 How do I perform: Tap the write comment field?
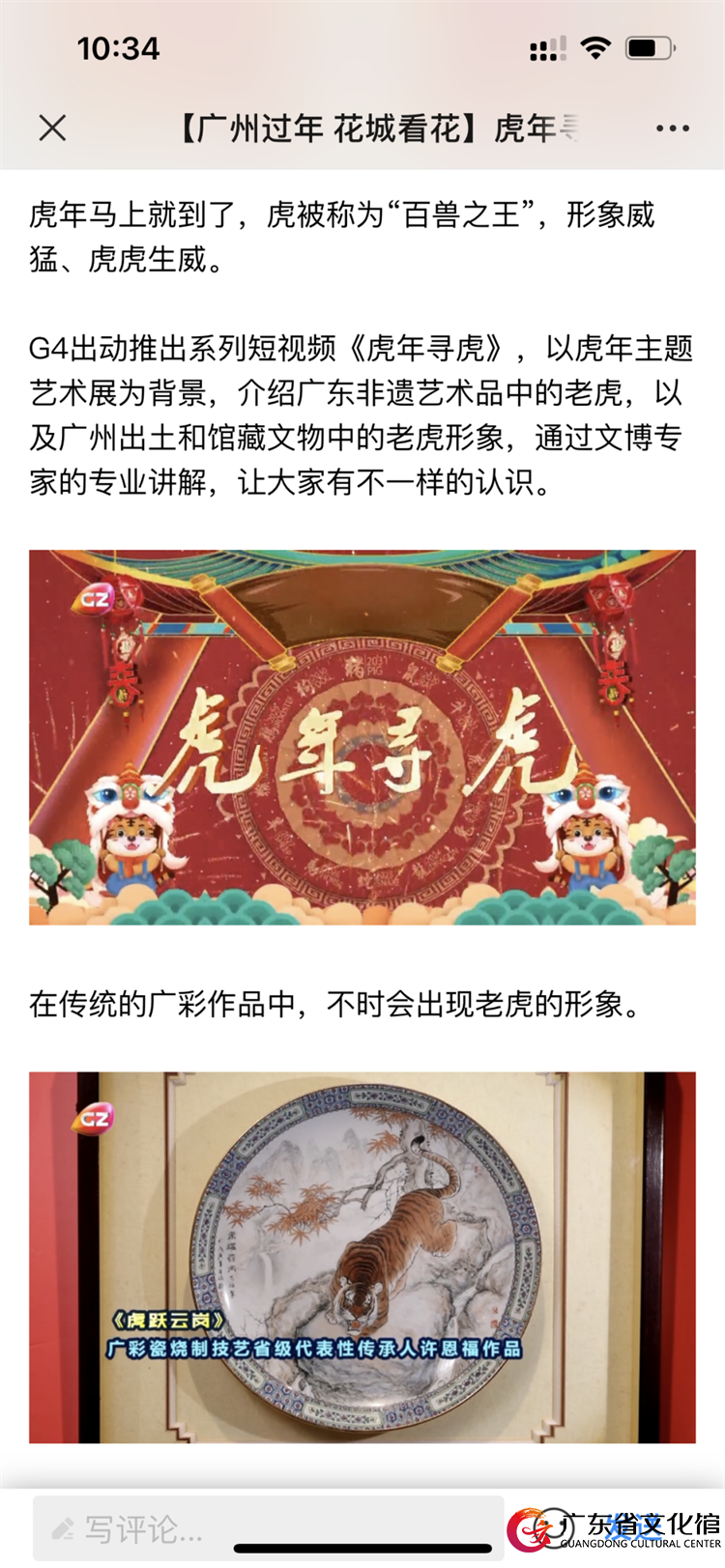tap(268, 1528)
